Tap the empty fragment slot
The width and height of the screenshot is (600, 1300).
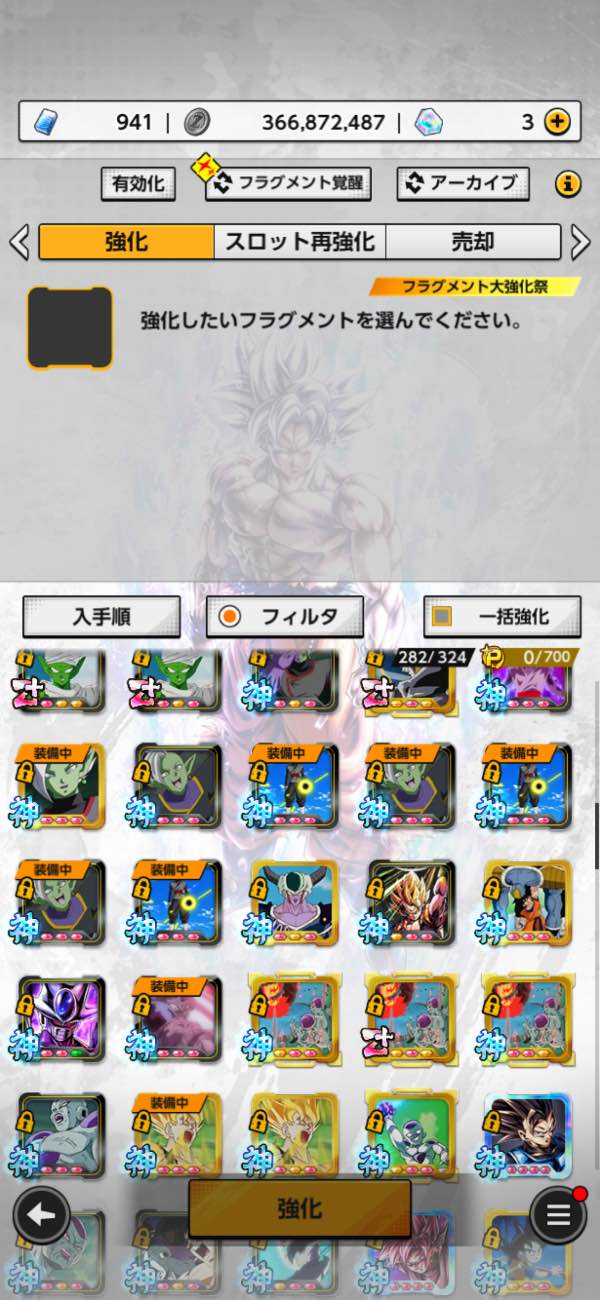[70, 327]
